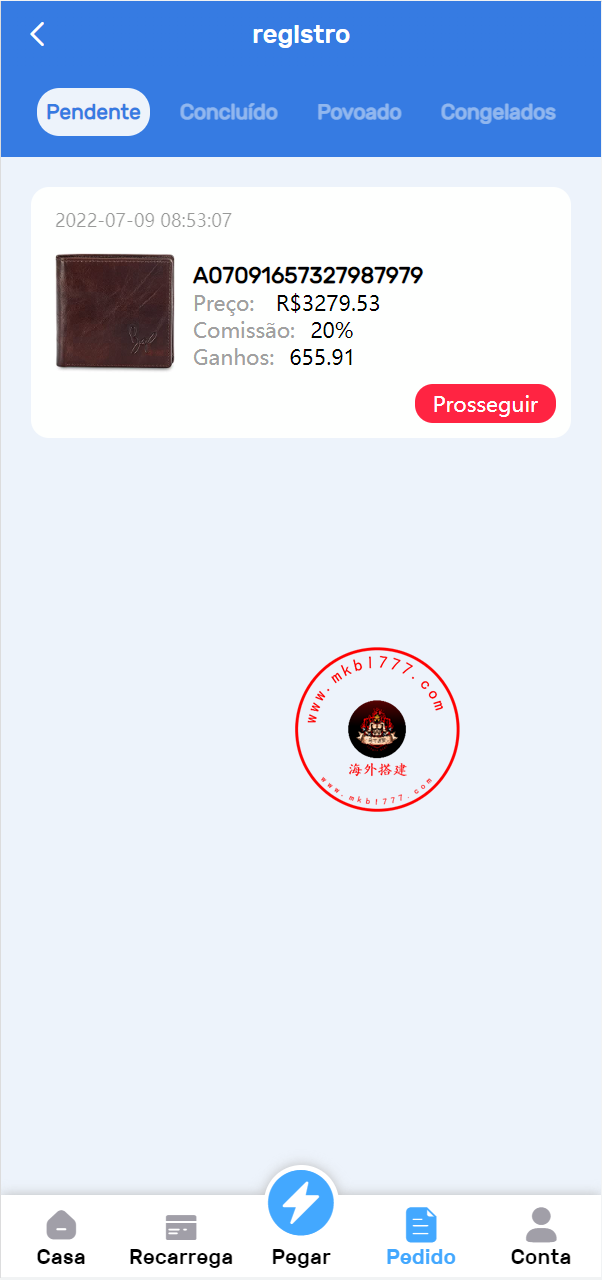Select the Pendente tab
602x1280 pixels.
93,112
